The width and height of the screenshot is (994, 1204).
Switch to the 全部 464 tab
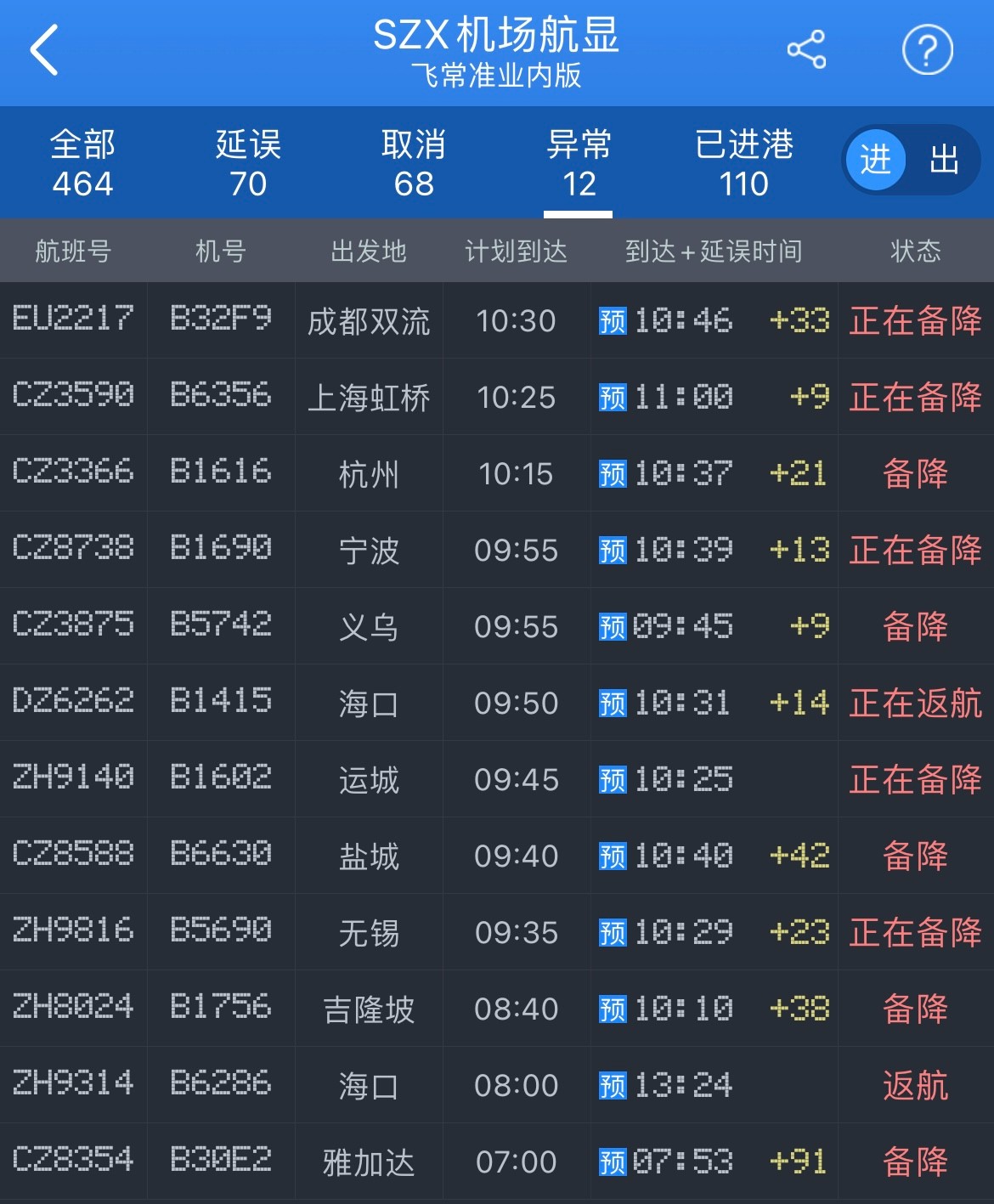click(x=82, y=163)
